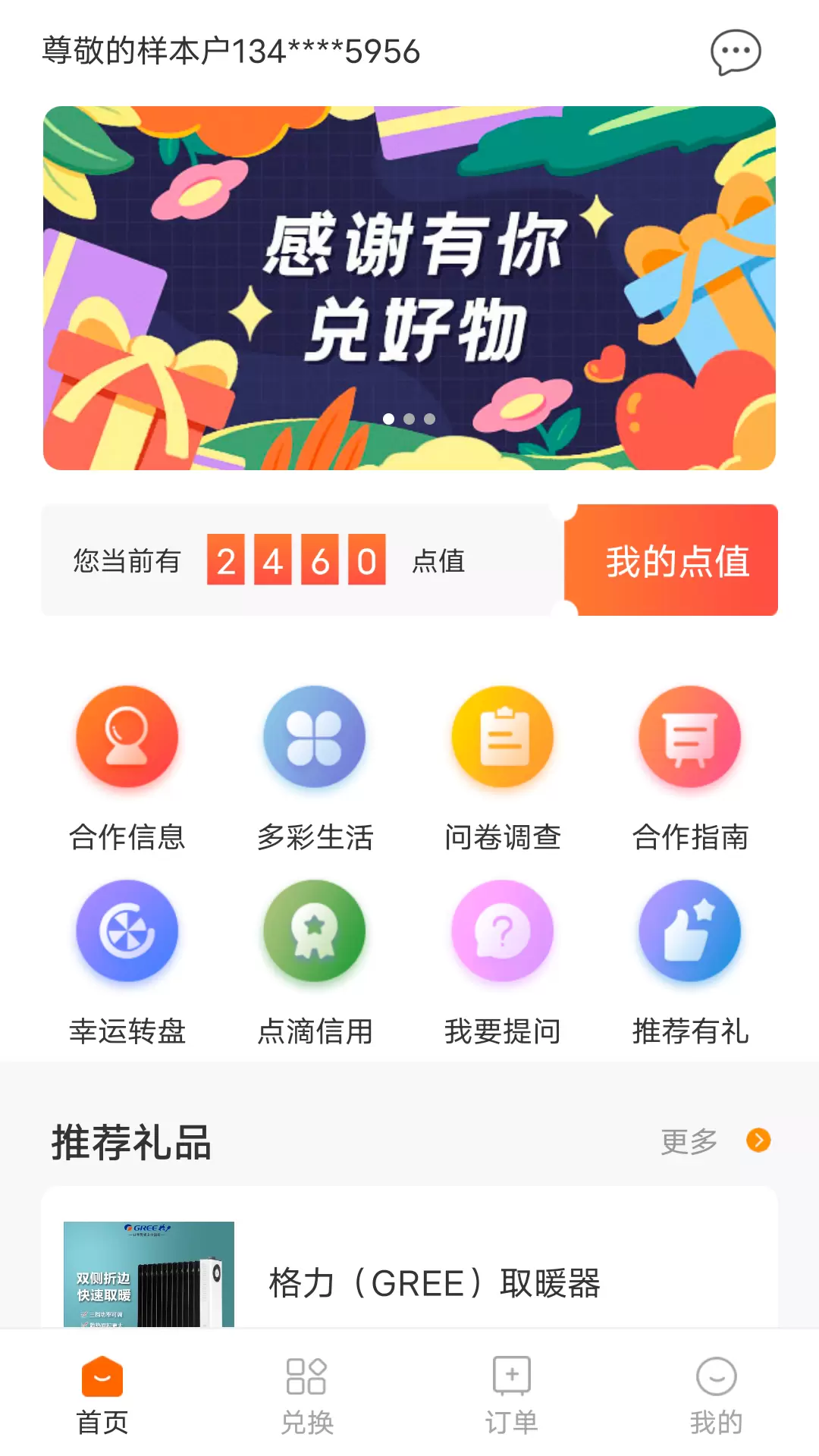Screen dimensions: 819x1456
Task: Open 推荐有礼
Action: pyautogui.click(x=690, y=963)
